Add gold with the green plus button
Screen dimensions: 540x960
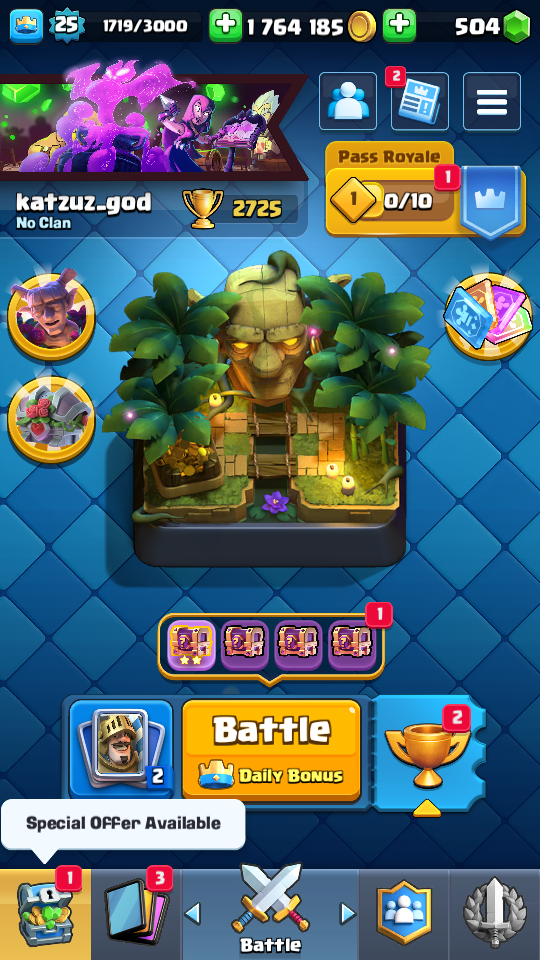[x=225, y=26]
